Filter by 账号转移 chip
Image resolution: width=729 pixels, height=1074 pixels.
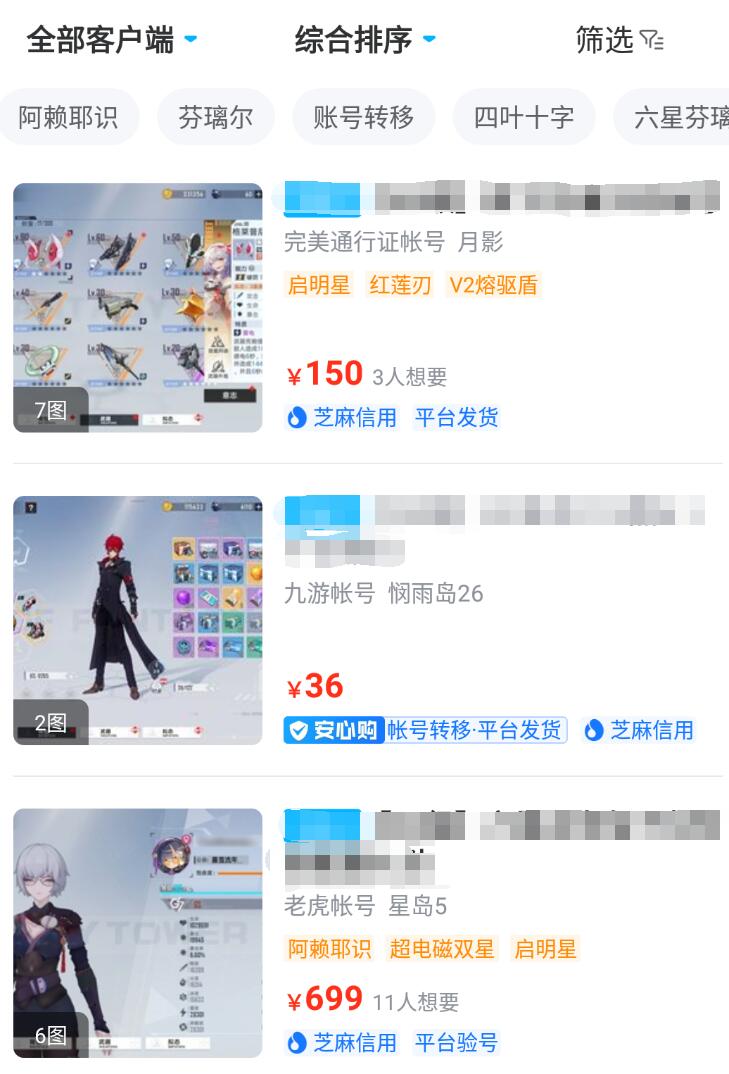click(x=363, y=117)
